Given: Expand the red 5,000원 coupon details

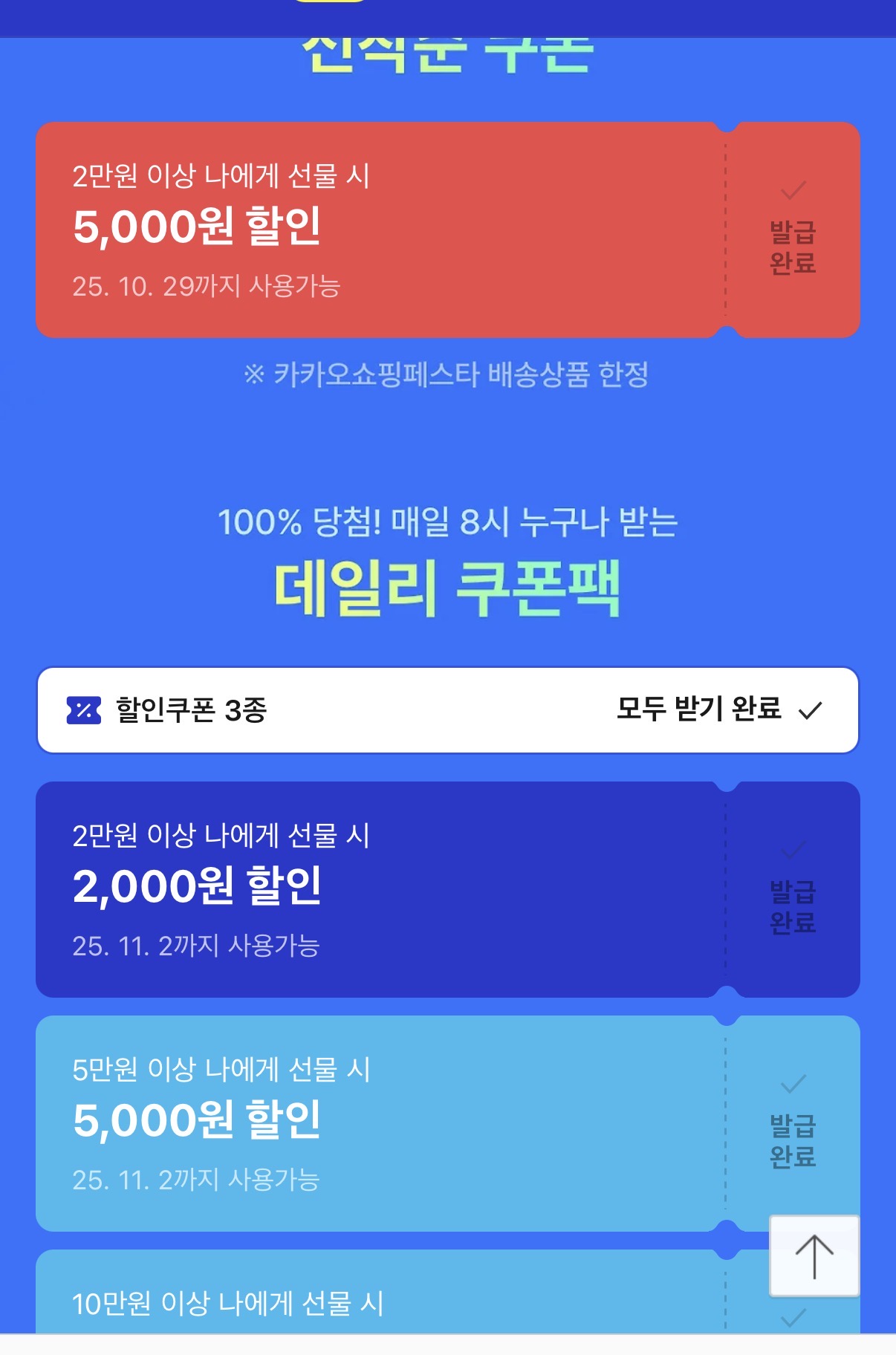Looking at the screenshot, I should click(x=371, y=227).
